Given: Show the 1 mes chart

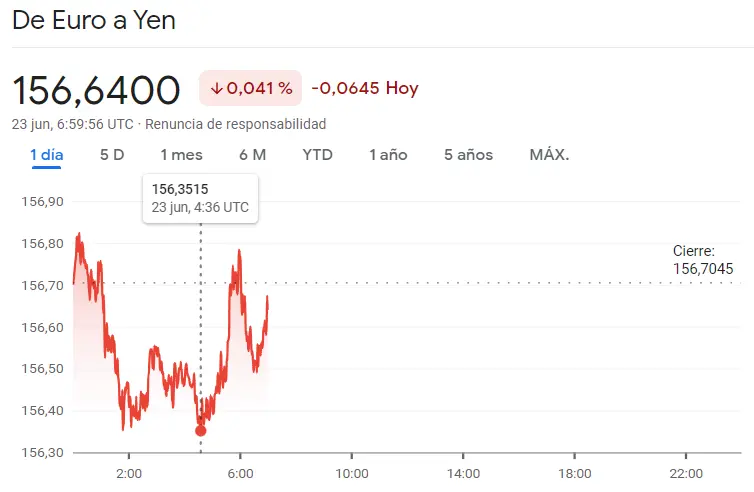Looking at the screenshot, I should [181, 155].
